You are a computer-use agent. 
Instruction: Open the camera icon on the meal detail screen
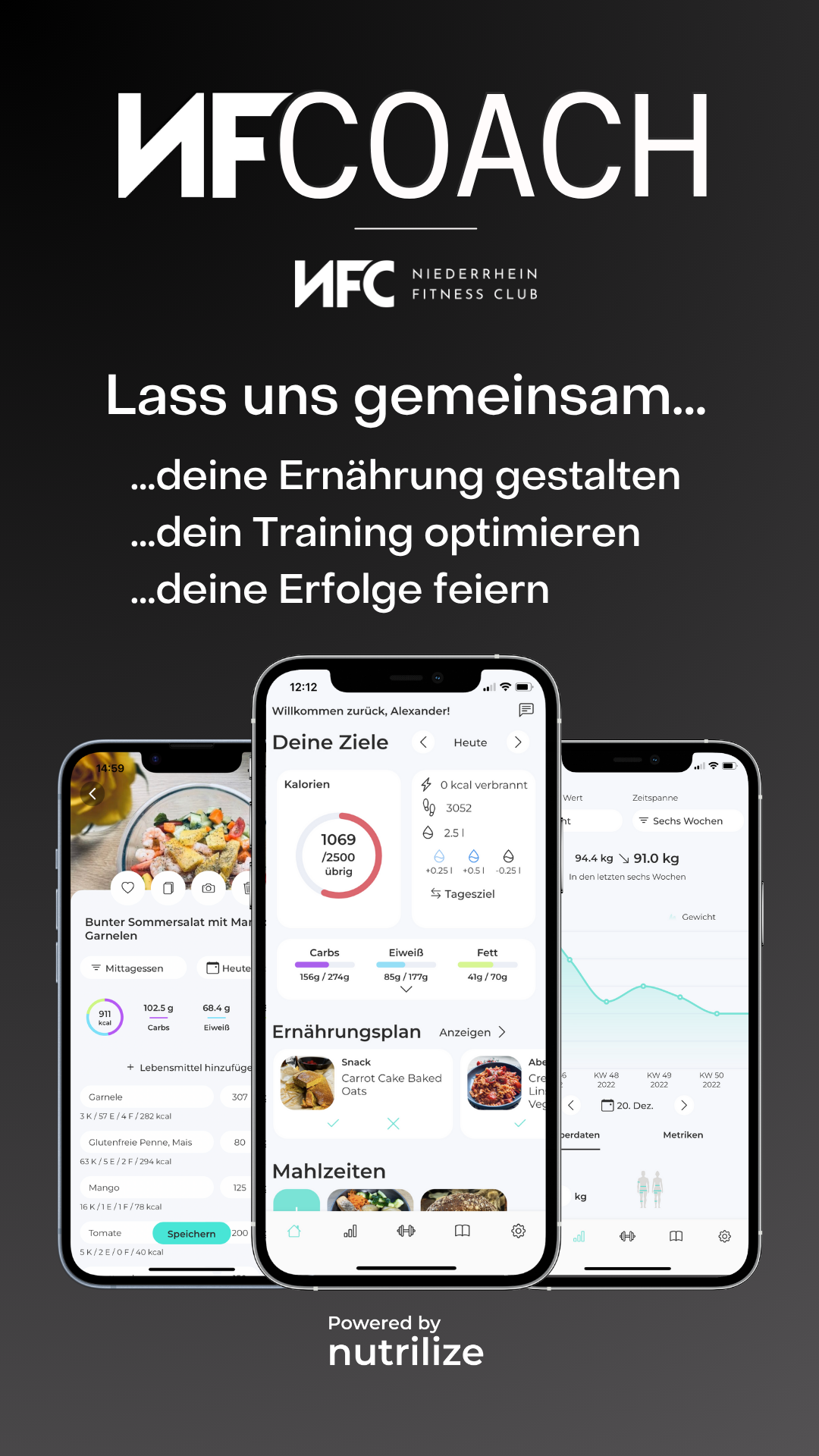208,887
